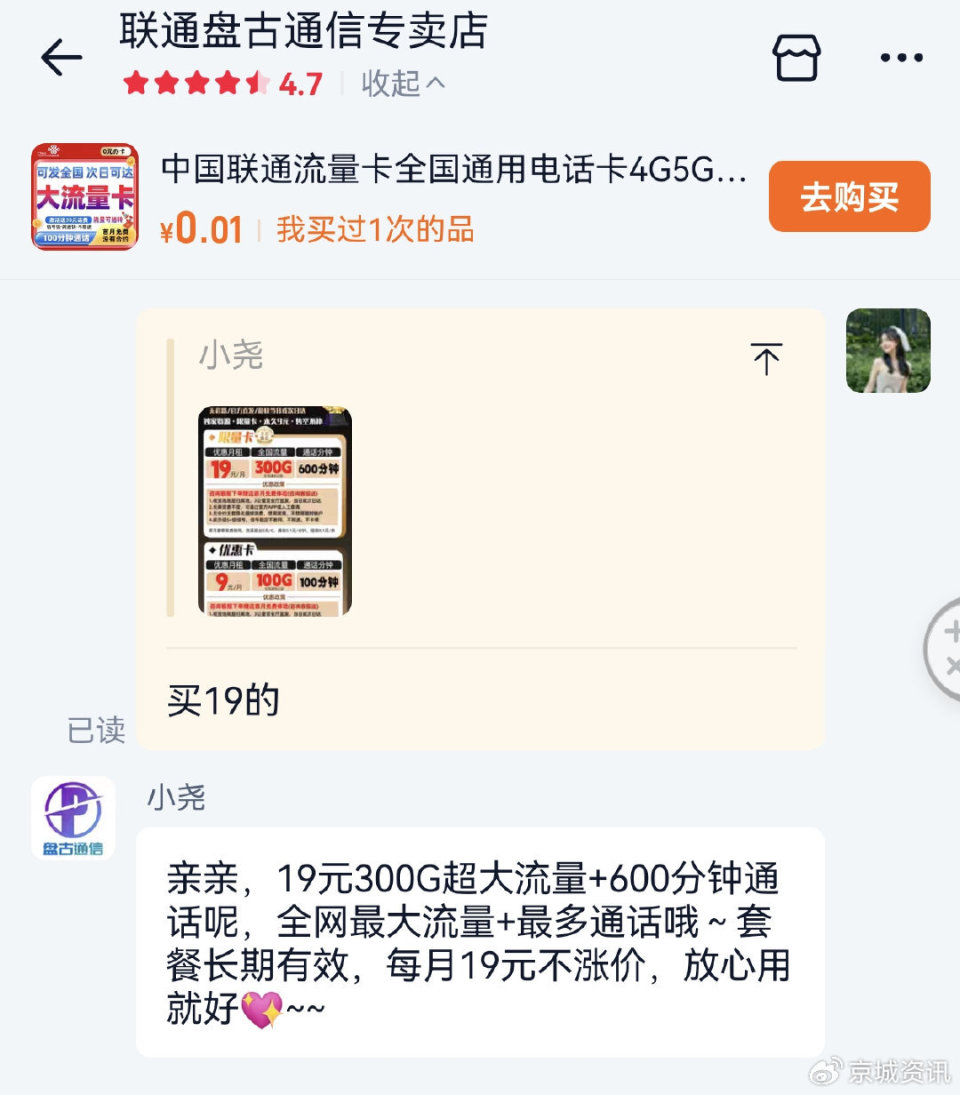The height and width of the screenshot is (1095, 960).
Task: Collapse the product card with 收起
Action: 403,84
